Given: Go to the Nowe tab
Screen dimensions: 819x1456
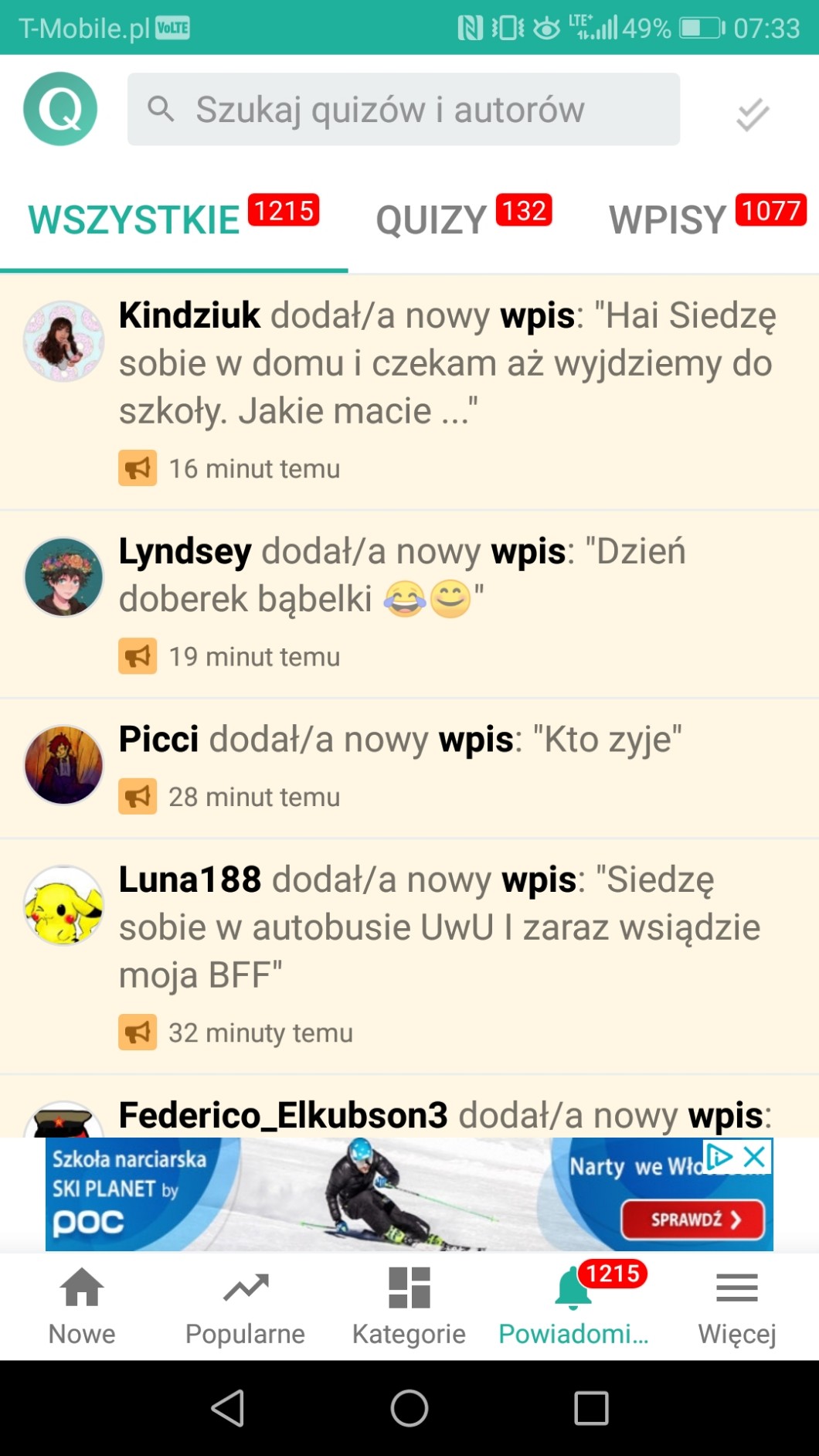Looking at the screenshot, I should pos(82,1306).
